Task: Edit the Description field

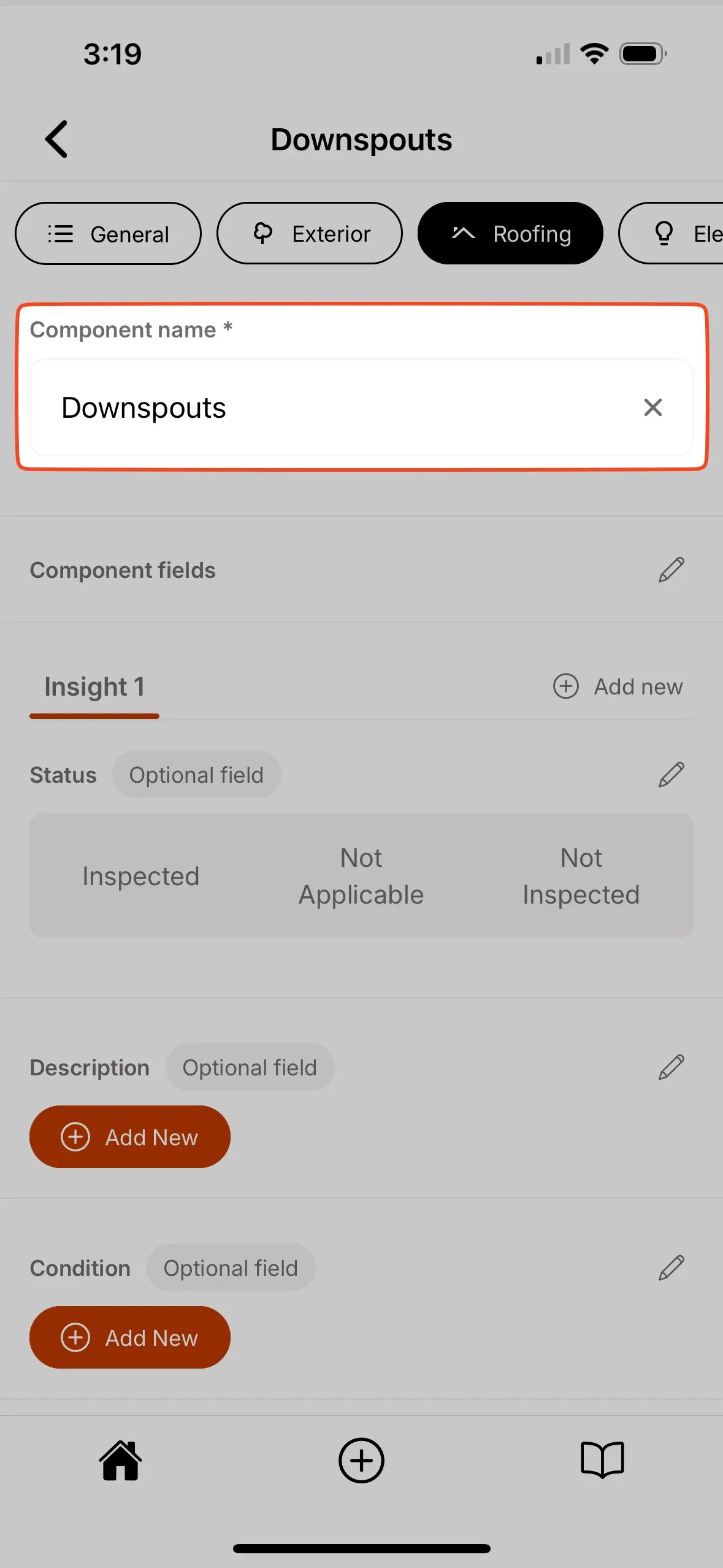Action: coord(671,1067)
